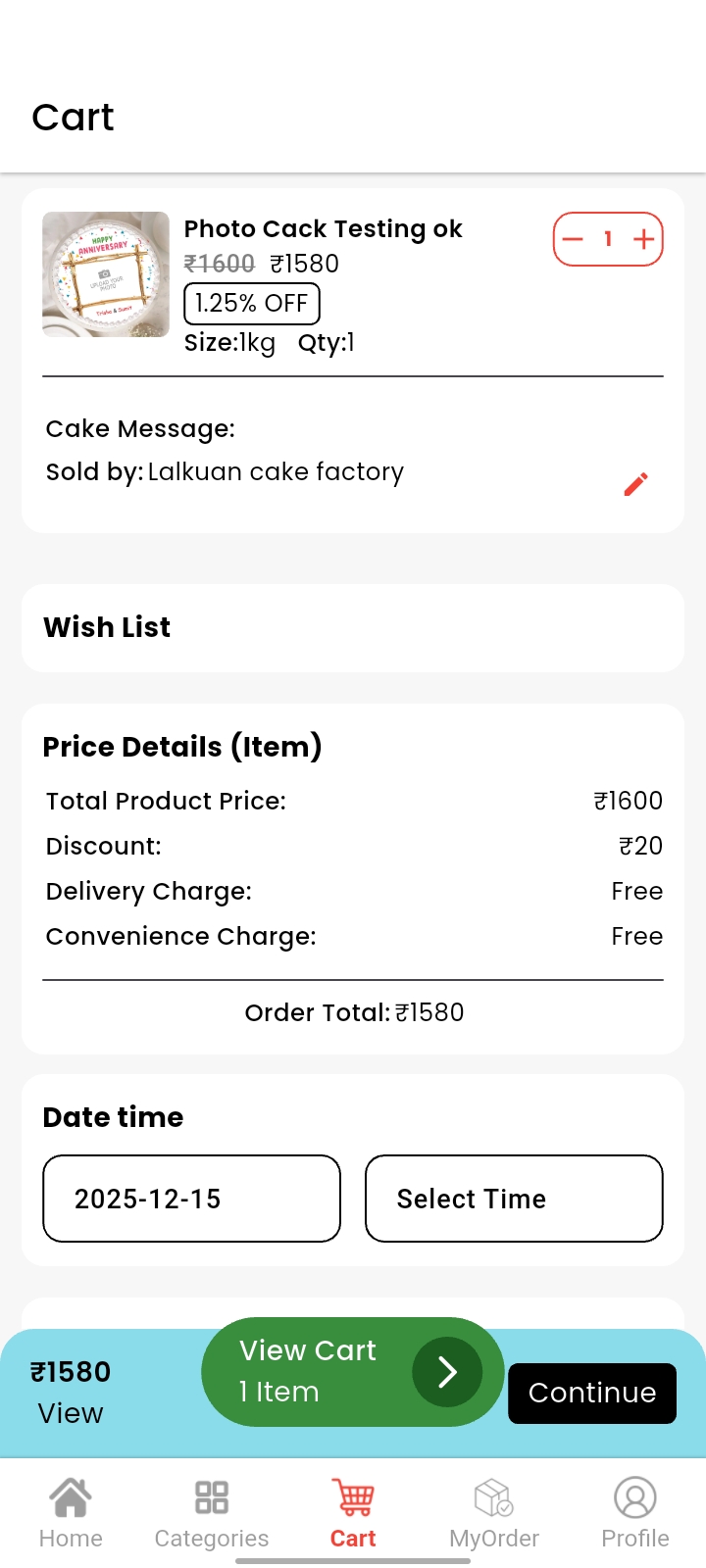Toggle the 1.25% OFF offer badge
706x1568 pixels.
pyautogui.click(x=252, y=303)
